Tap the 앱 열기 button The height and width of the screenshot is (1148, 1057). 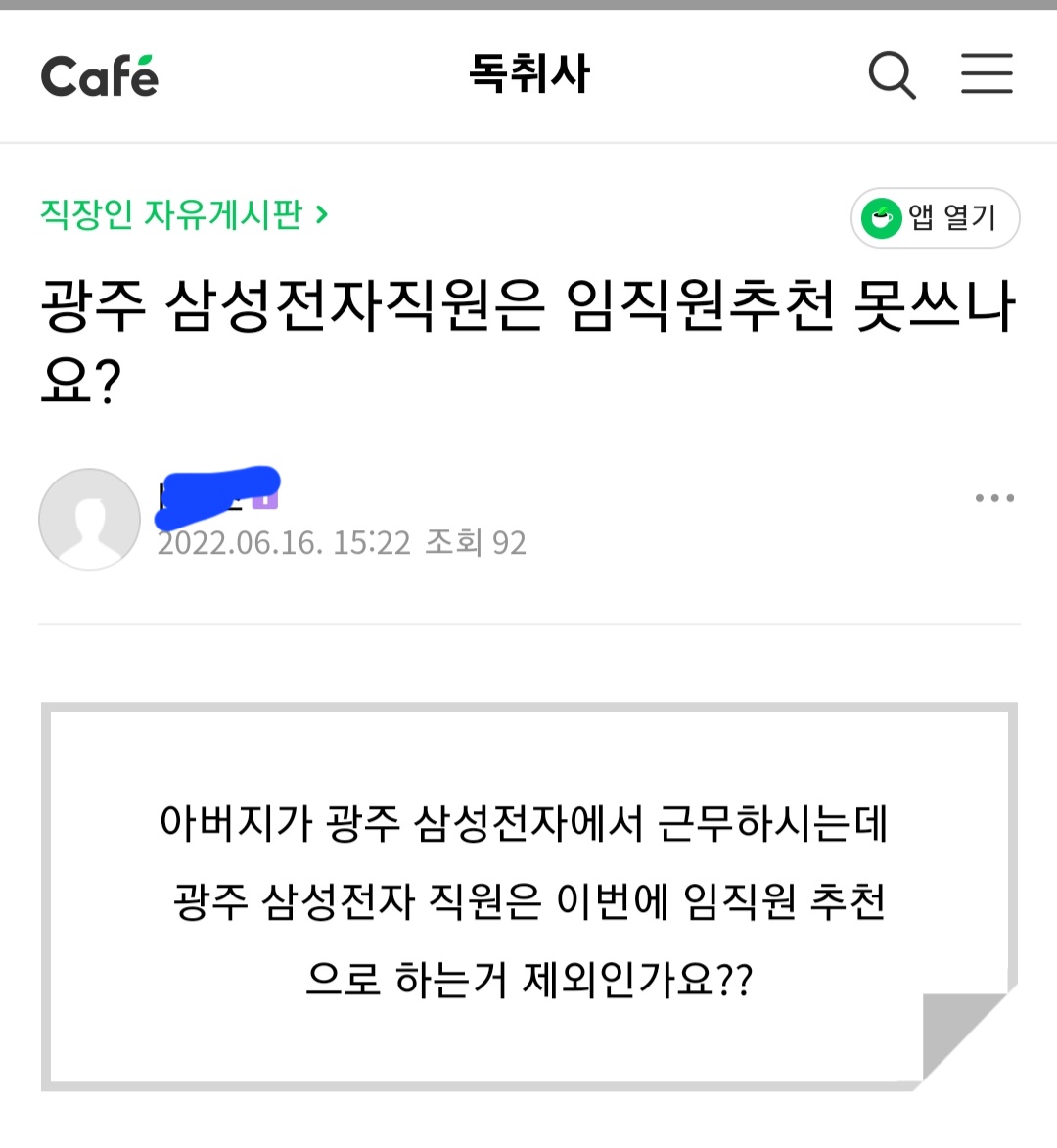(935, 217)
